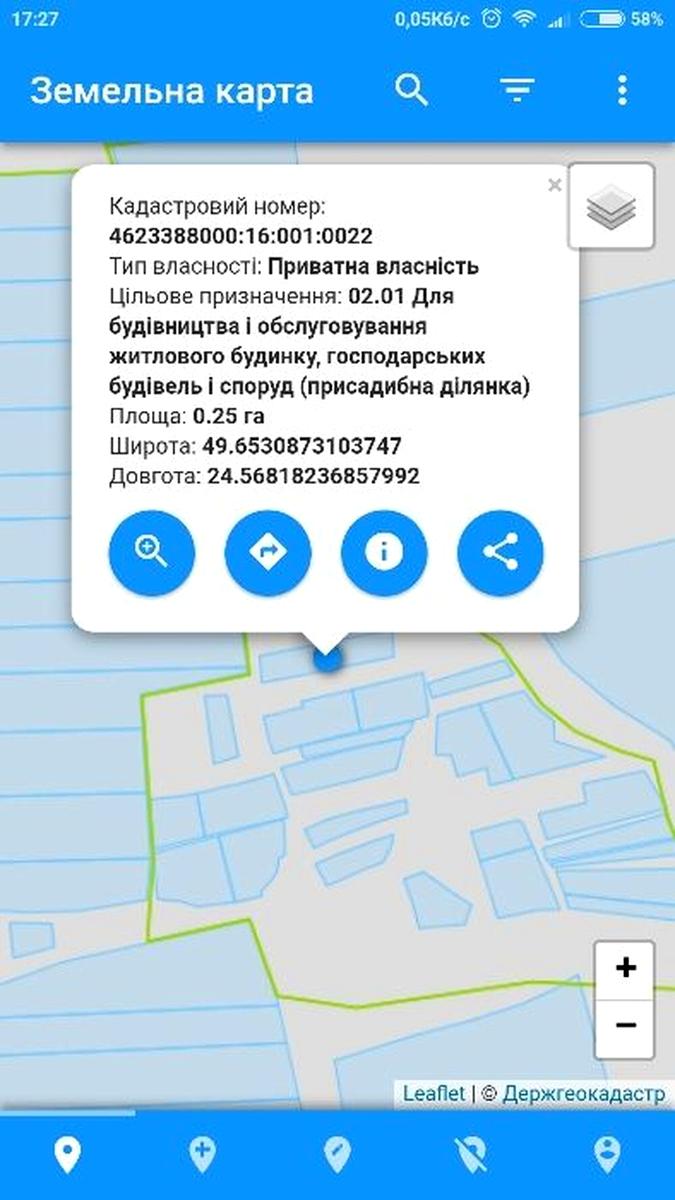Zoom in the map with plus
This screenshot has height=1200, width=675.
[x=625, y=969]
